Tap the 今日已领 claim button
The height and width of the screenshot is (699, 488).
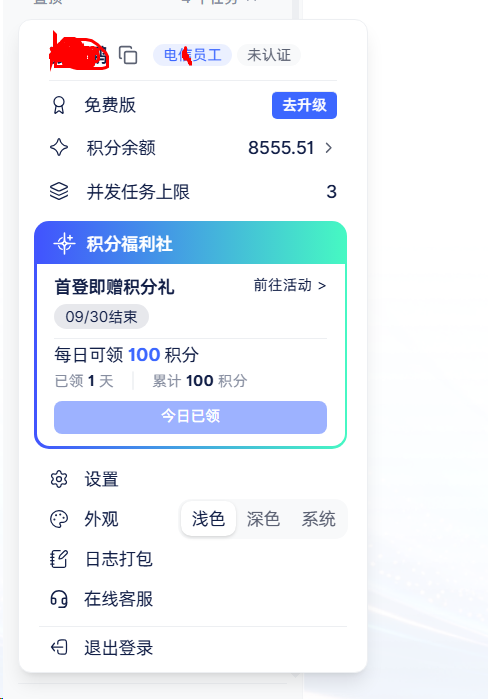[190, 417]
